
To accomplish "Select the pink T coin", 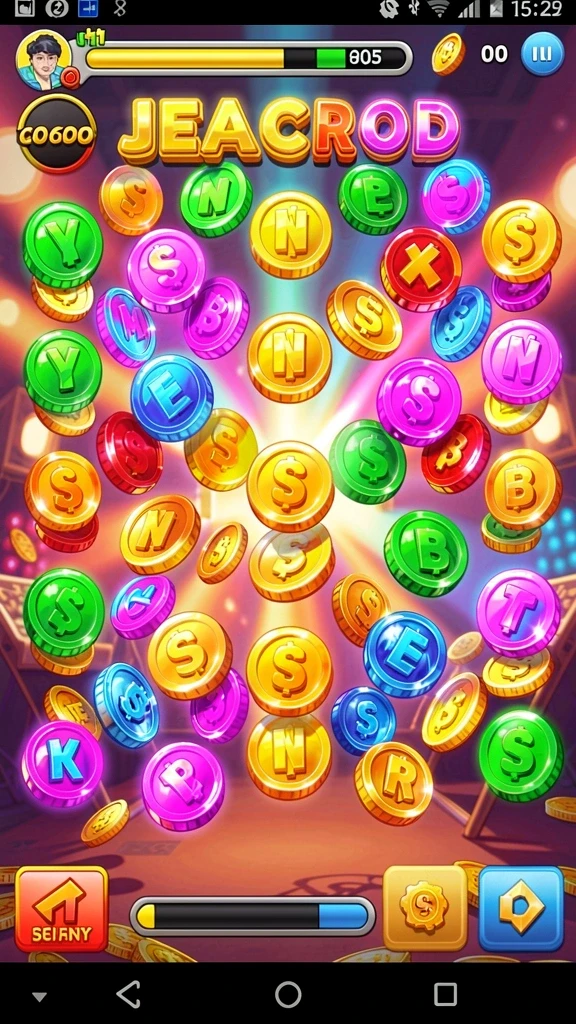I will pyautogui.click(x=518, y=613).
